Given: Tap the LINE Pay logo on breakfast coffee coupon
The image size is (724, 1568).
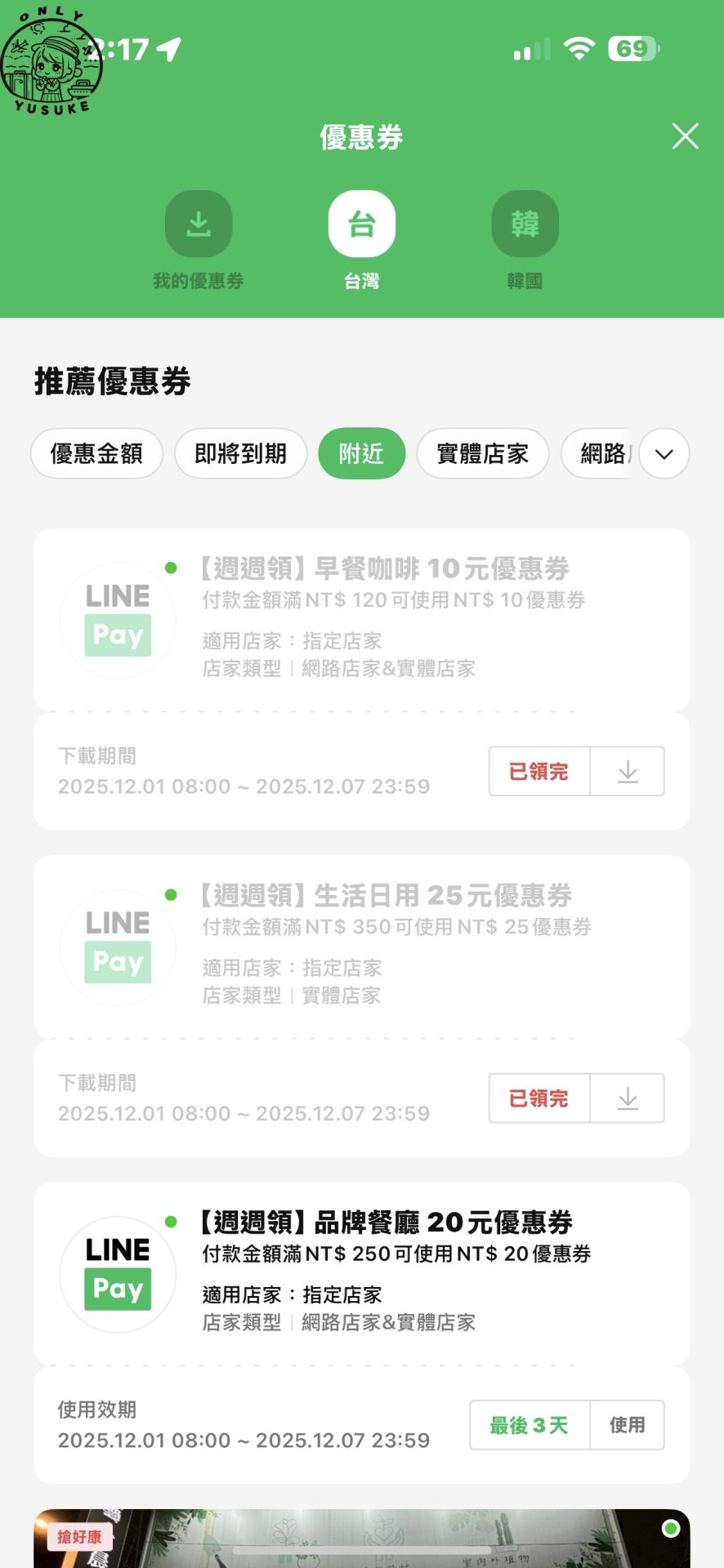Looking at the screenshot, I should pos(117,619).
